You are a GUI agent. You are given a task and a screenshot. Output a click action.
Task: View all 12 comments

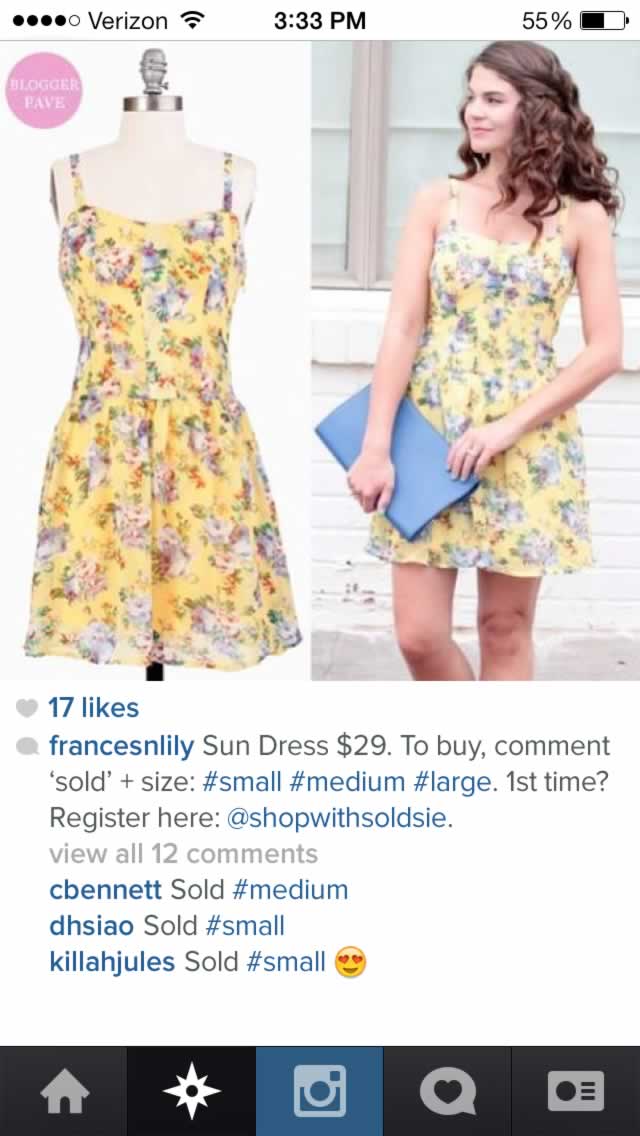point(183,853)
